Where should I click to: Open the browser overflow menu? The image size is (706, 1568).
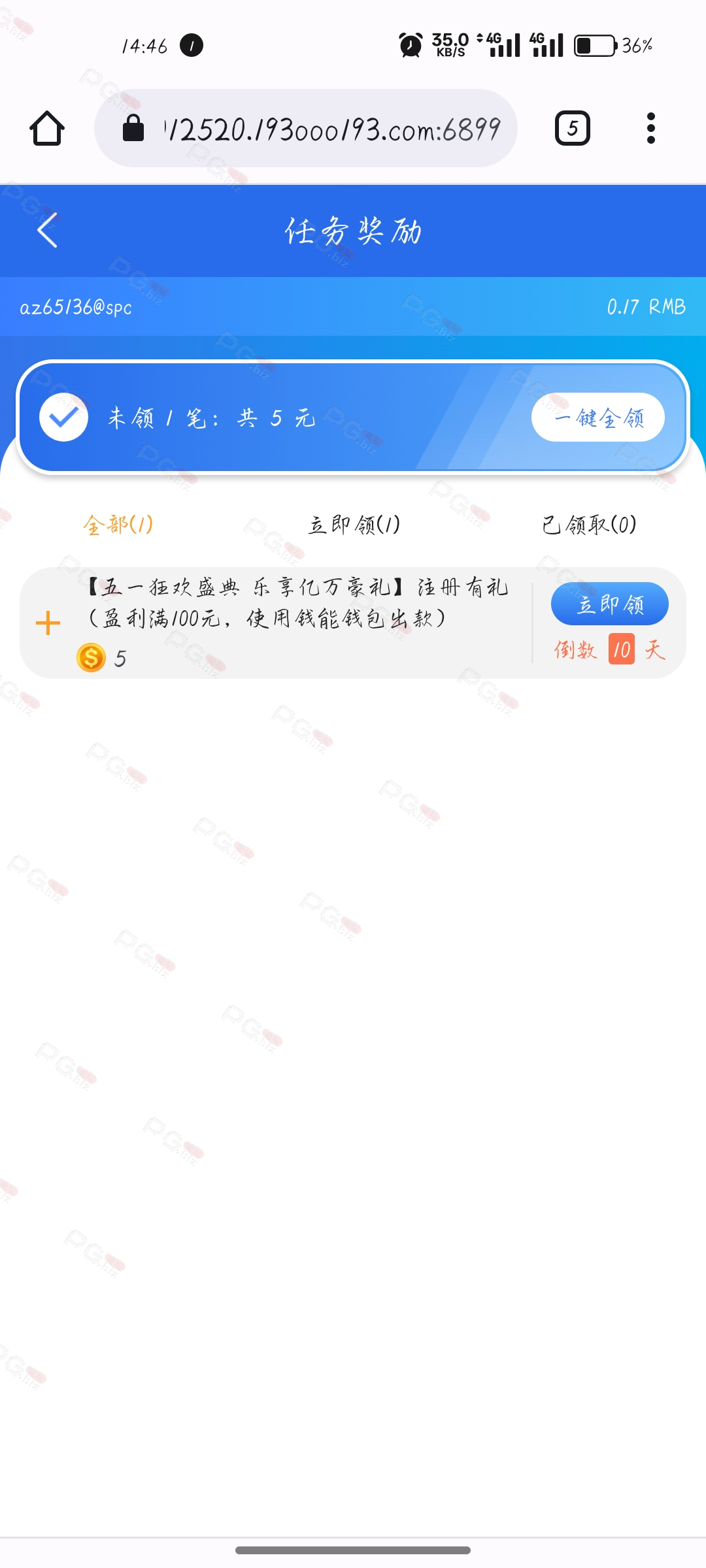coord(650,128)
